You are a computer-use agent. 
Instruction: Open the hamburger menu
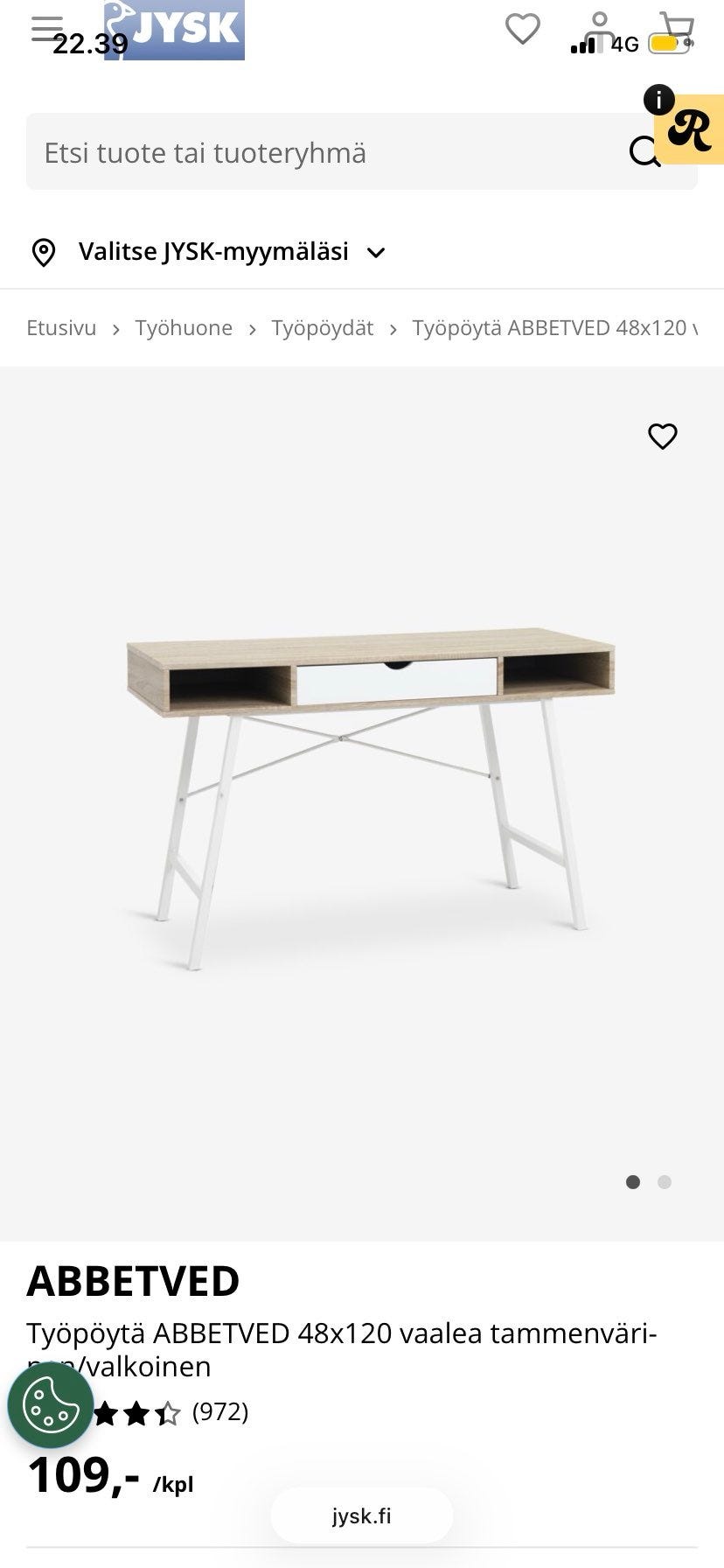47,29
